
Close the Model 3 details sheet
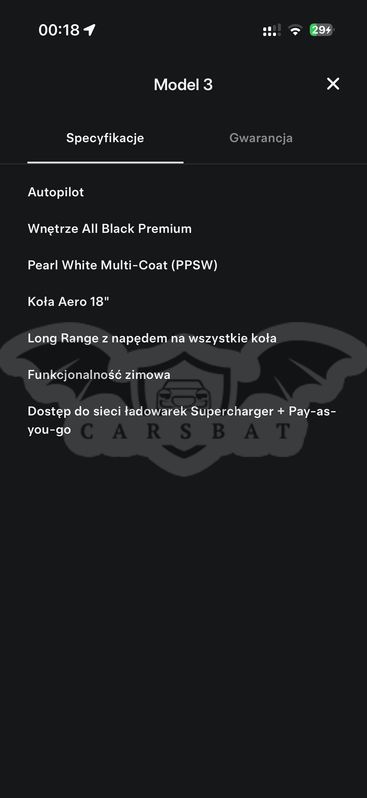click(333, 84)
